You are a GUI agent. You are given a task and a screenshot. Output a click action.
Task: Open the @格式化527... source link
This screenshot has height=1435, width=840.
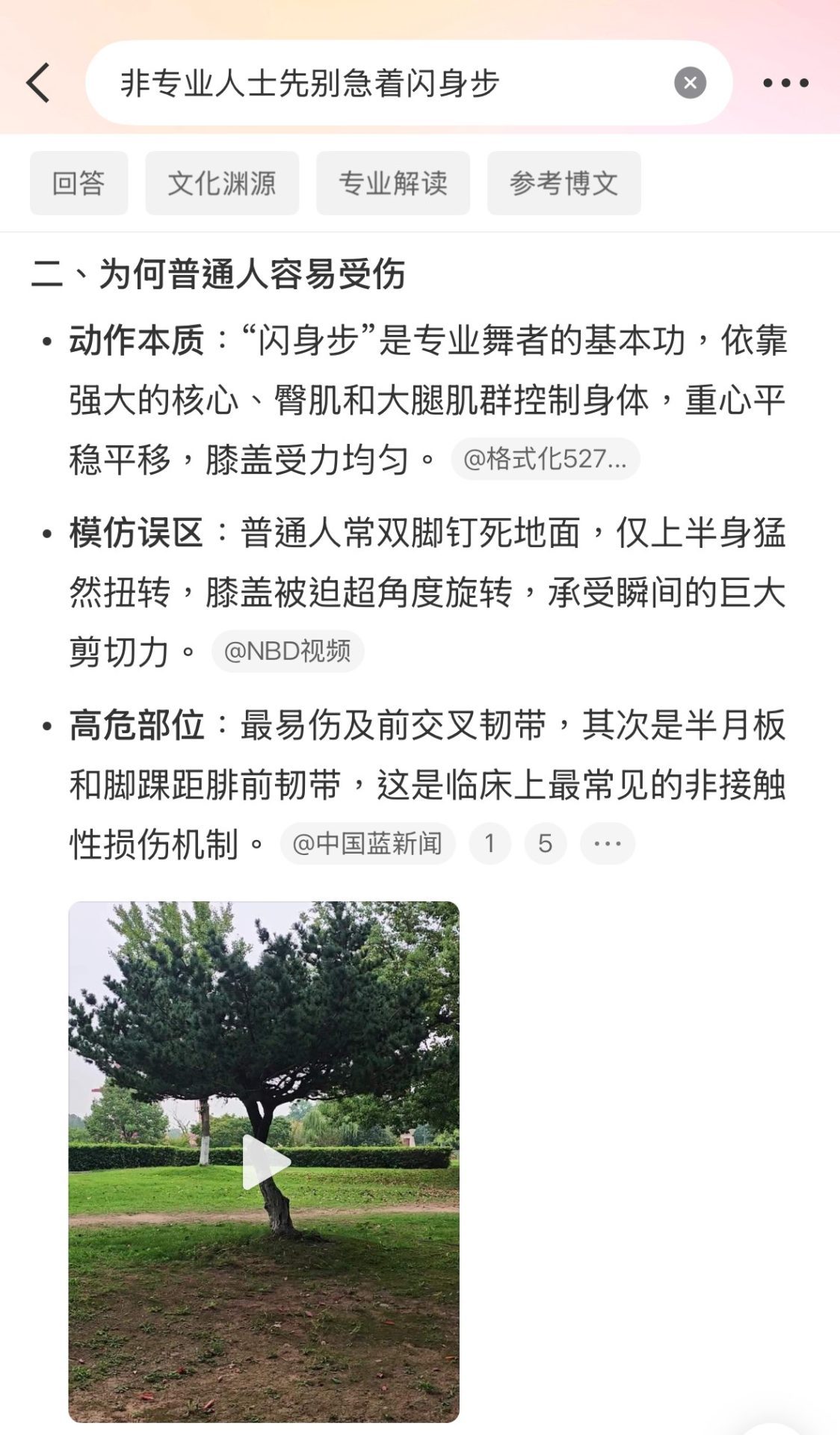tap(545, 459)
